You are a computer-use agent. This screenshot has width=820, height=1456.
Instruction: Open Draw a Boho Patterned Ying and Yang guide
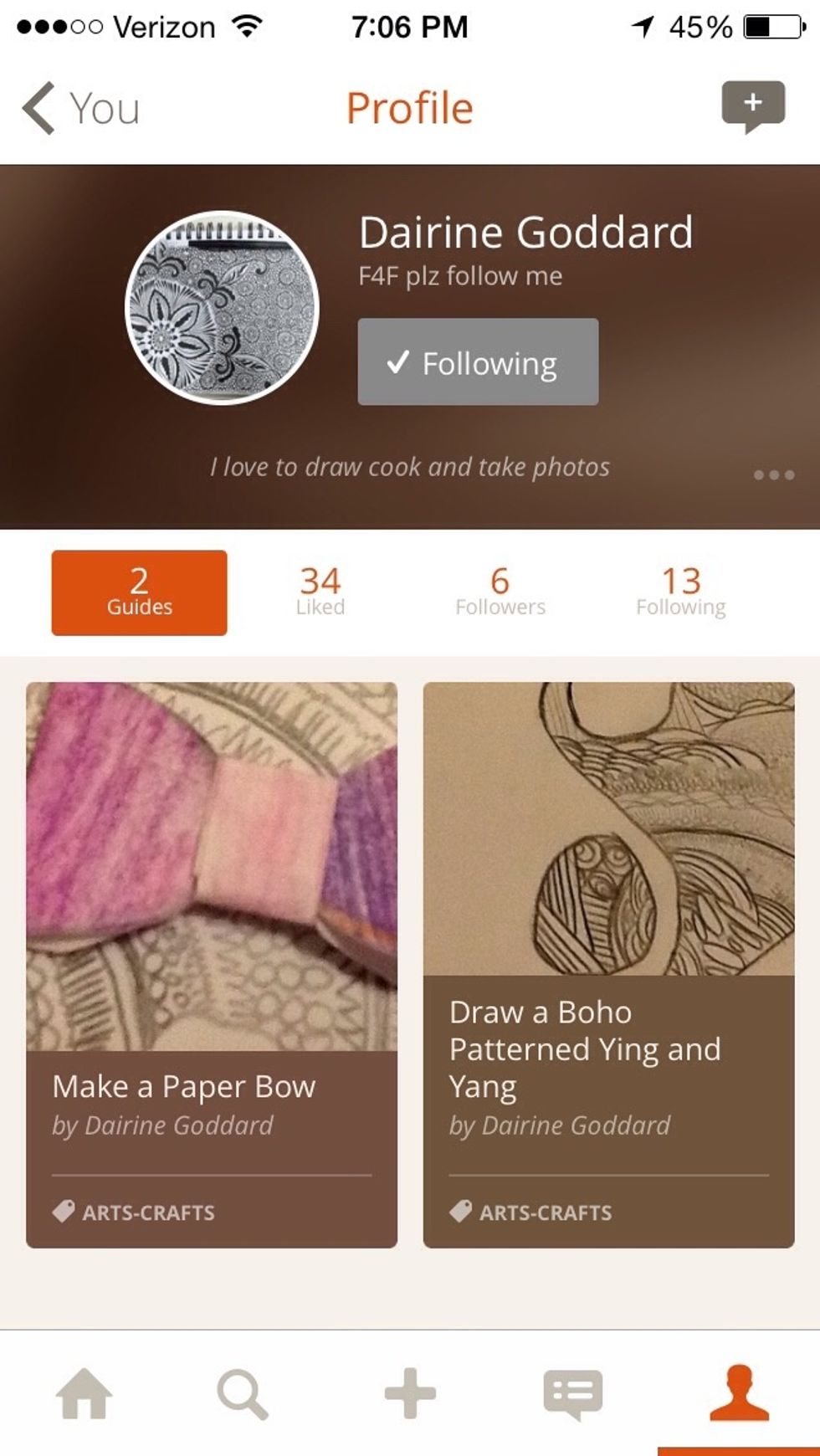[608, 962]
